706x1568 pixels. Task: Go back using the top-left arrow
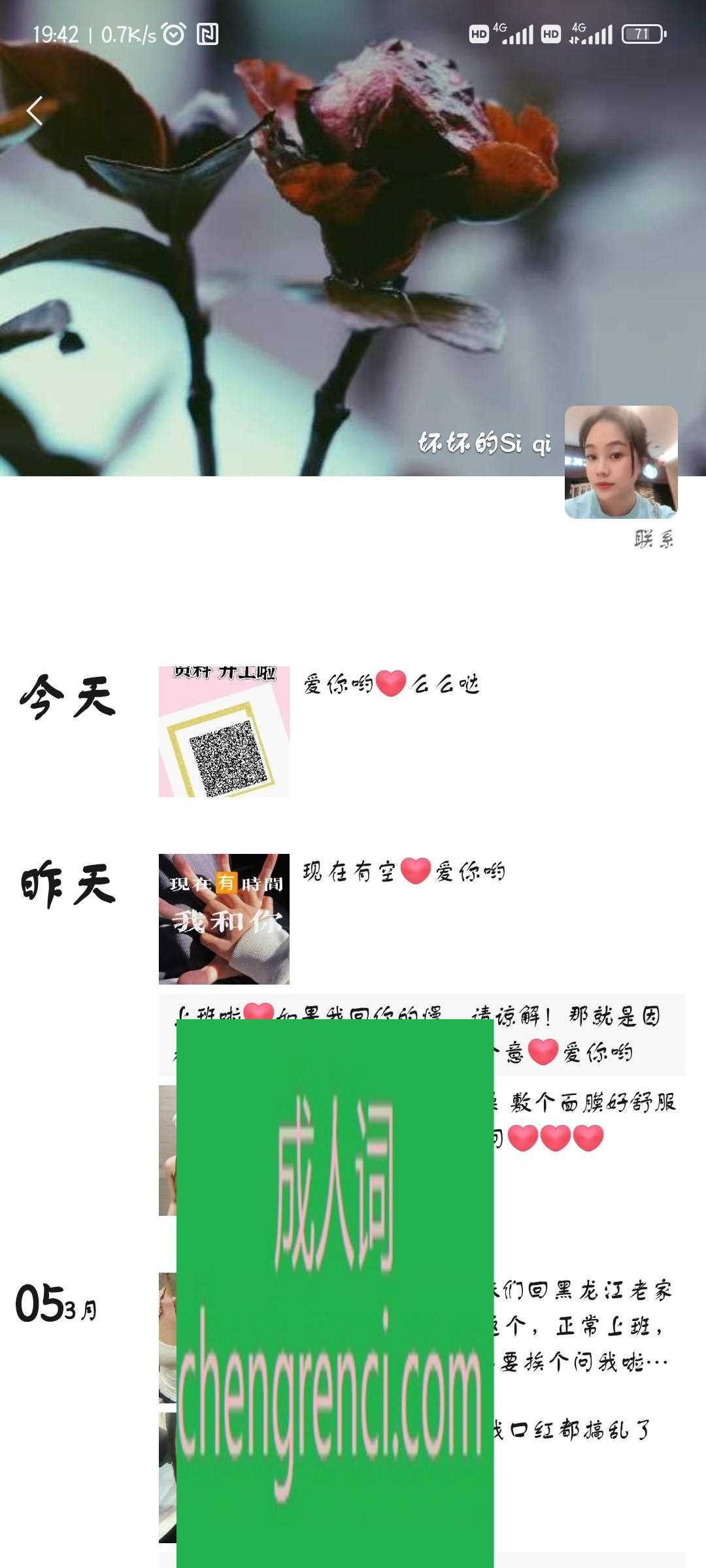[35, 111]
